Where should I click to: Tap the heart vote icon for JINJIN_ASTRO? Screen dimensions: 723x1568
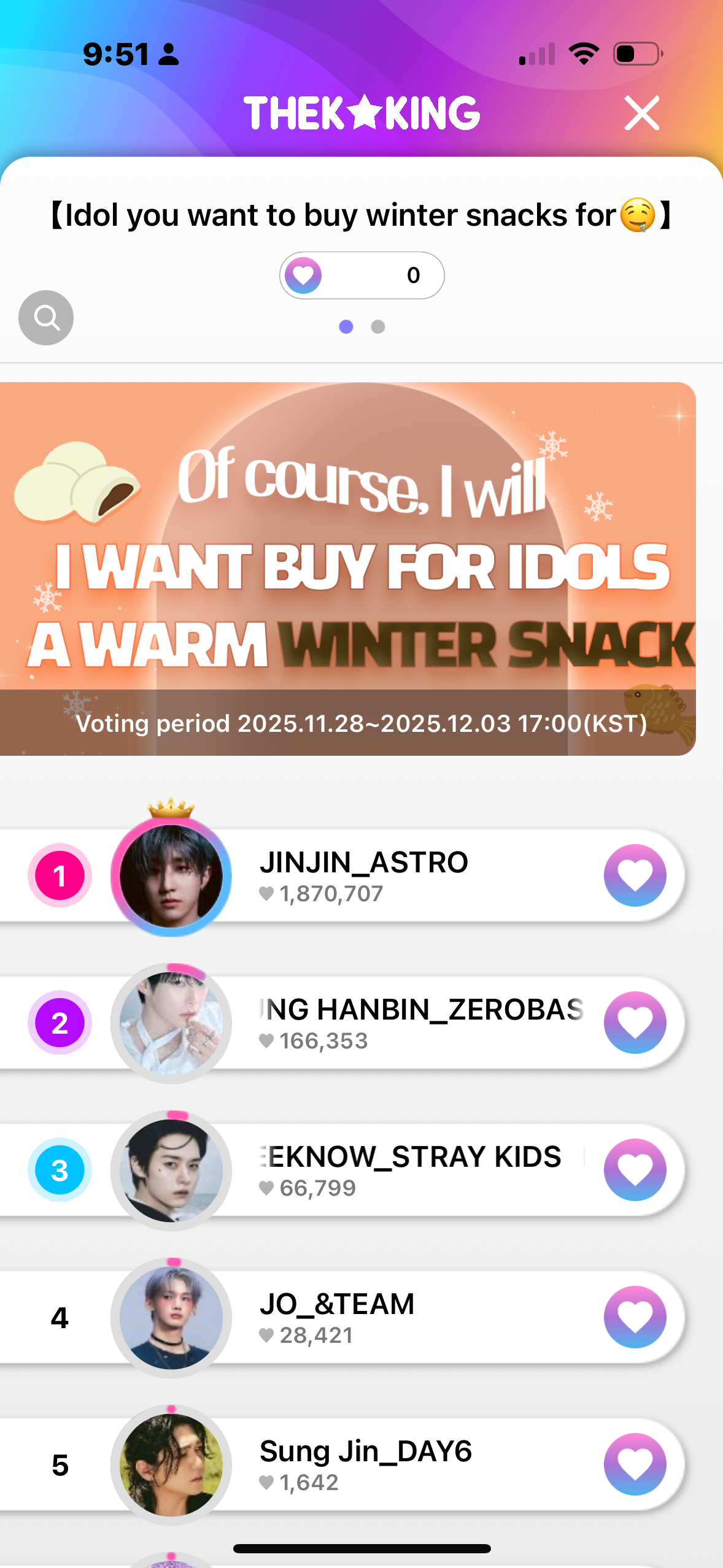point(635,875)
